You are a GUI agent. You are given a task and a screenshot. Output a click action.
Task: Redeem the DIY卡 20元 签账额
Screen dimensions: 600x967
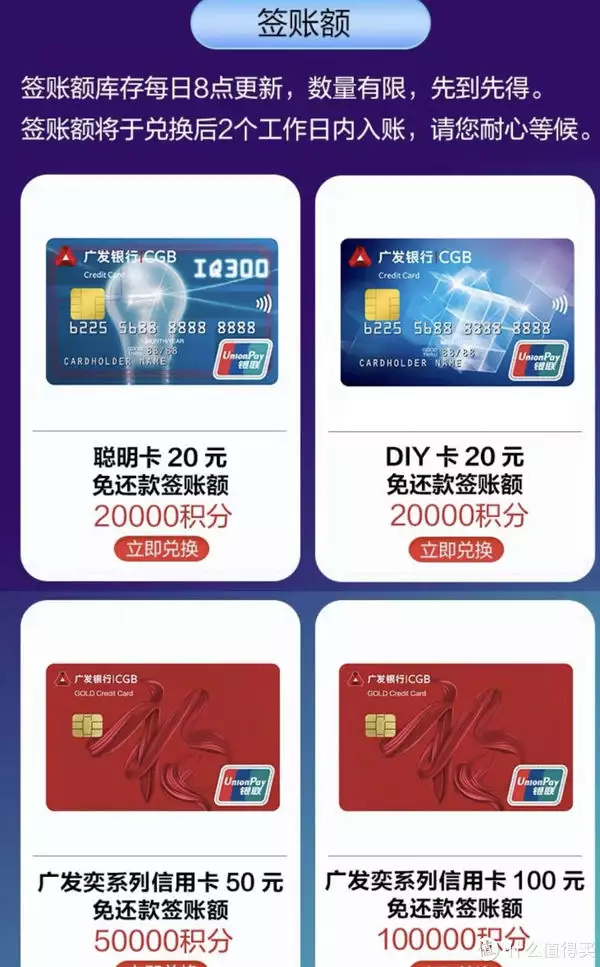pos(456,549)
